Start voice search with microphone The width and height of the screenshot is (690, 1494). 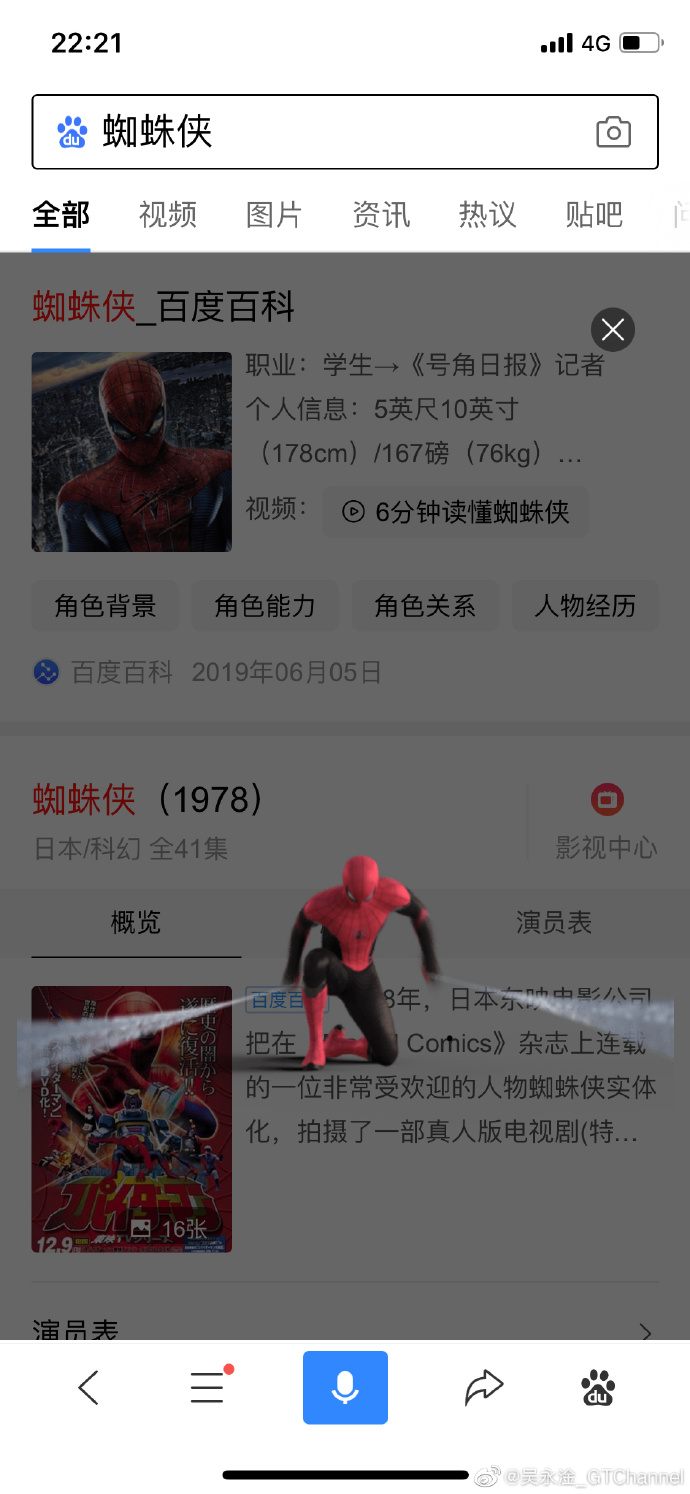[345, 1387]
